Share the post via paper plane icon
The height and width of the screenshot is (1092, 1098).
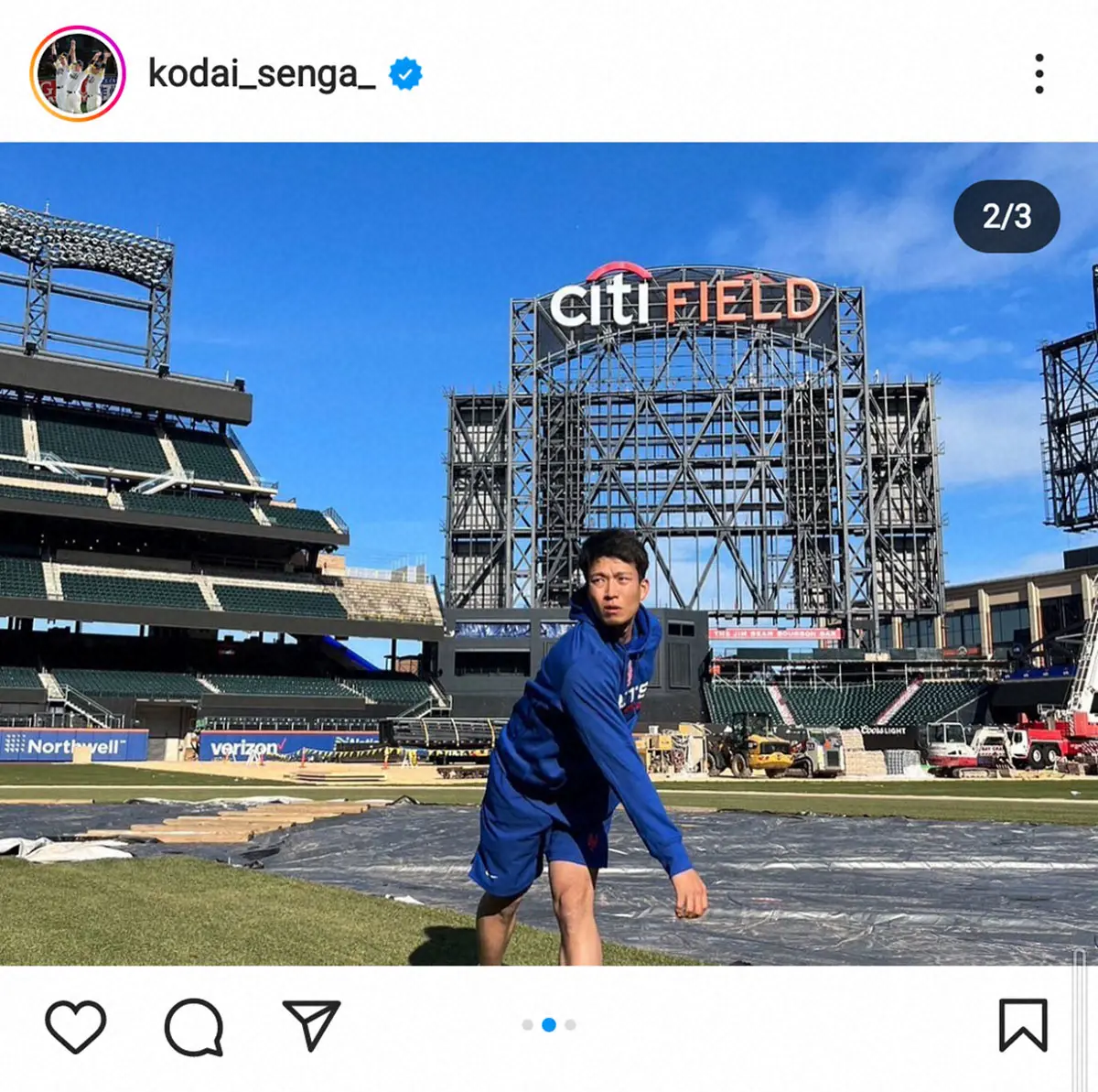pyautogui.click(x=311, y=1025)
